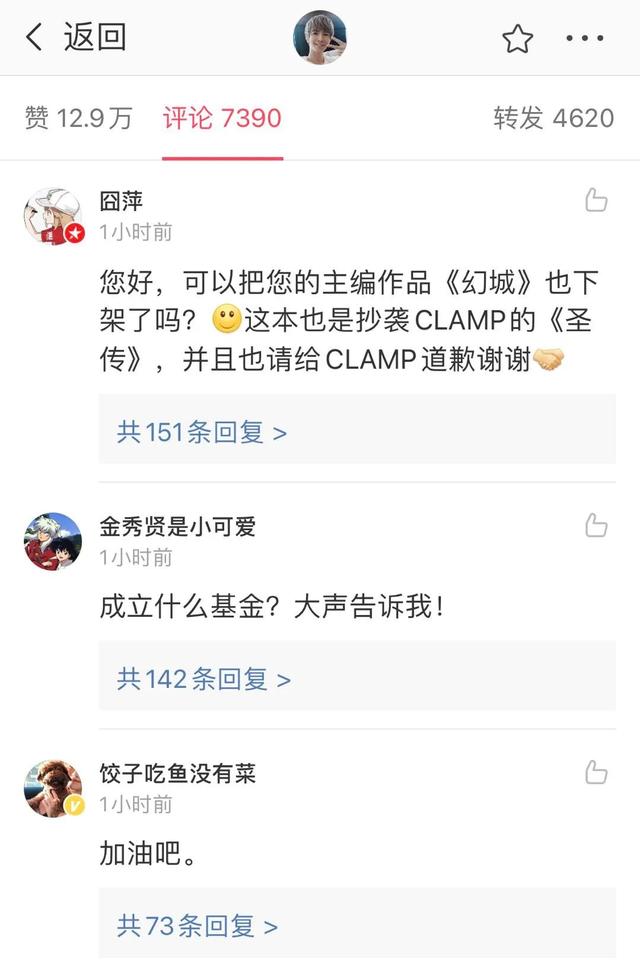Image resolution: width=640 pixels, height=969 pixels.
Task: Switch to the 赞 12.9万 tab
Action: click(78, 118)
